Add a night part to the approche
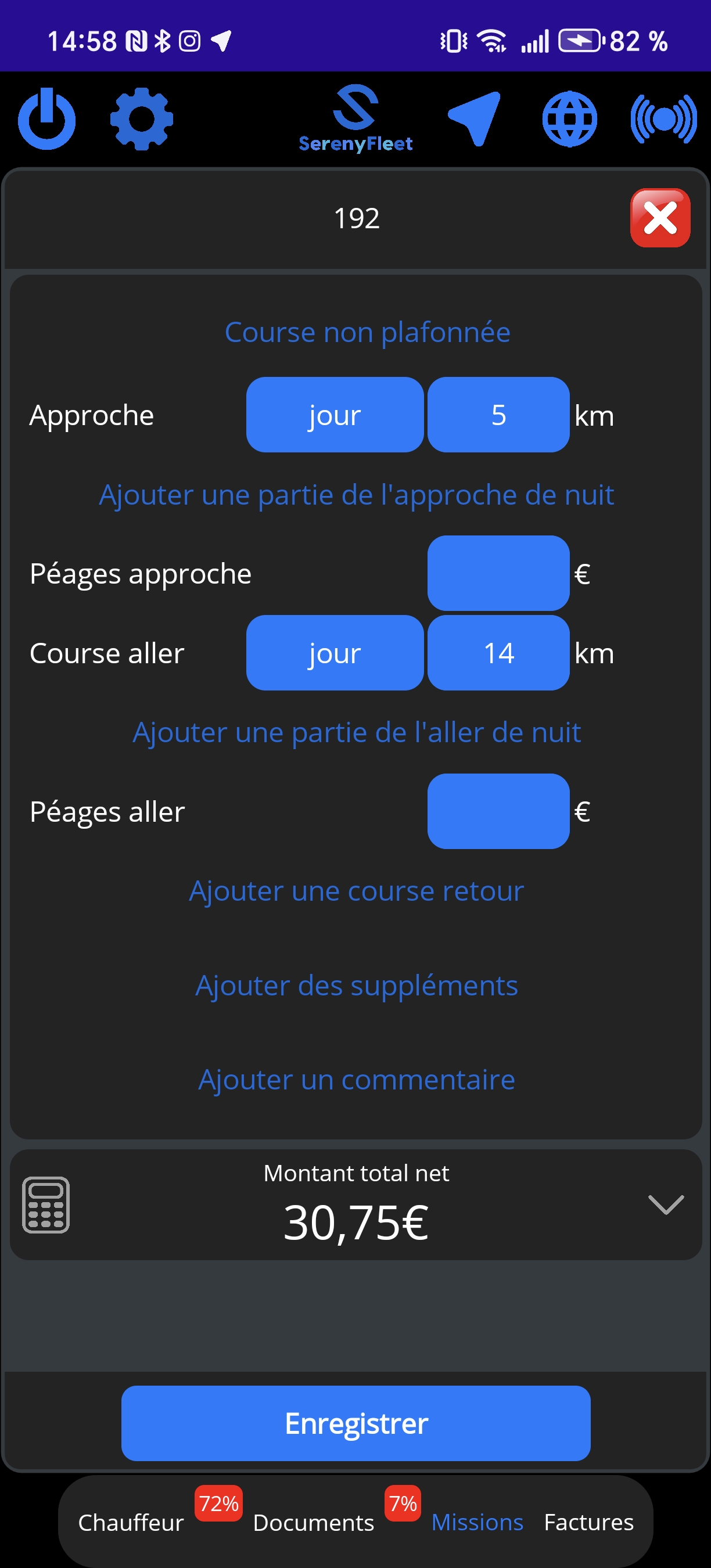The width and height of the screenshot is (711, 1568). tap(356, 494)
